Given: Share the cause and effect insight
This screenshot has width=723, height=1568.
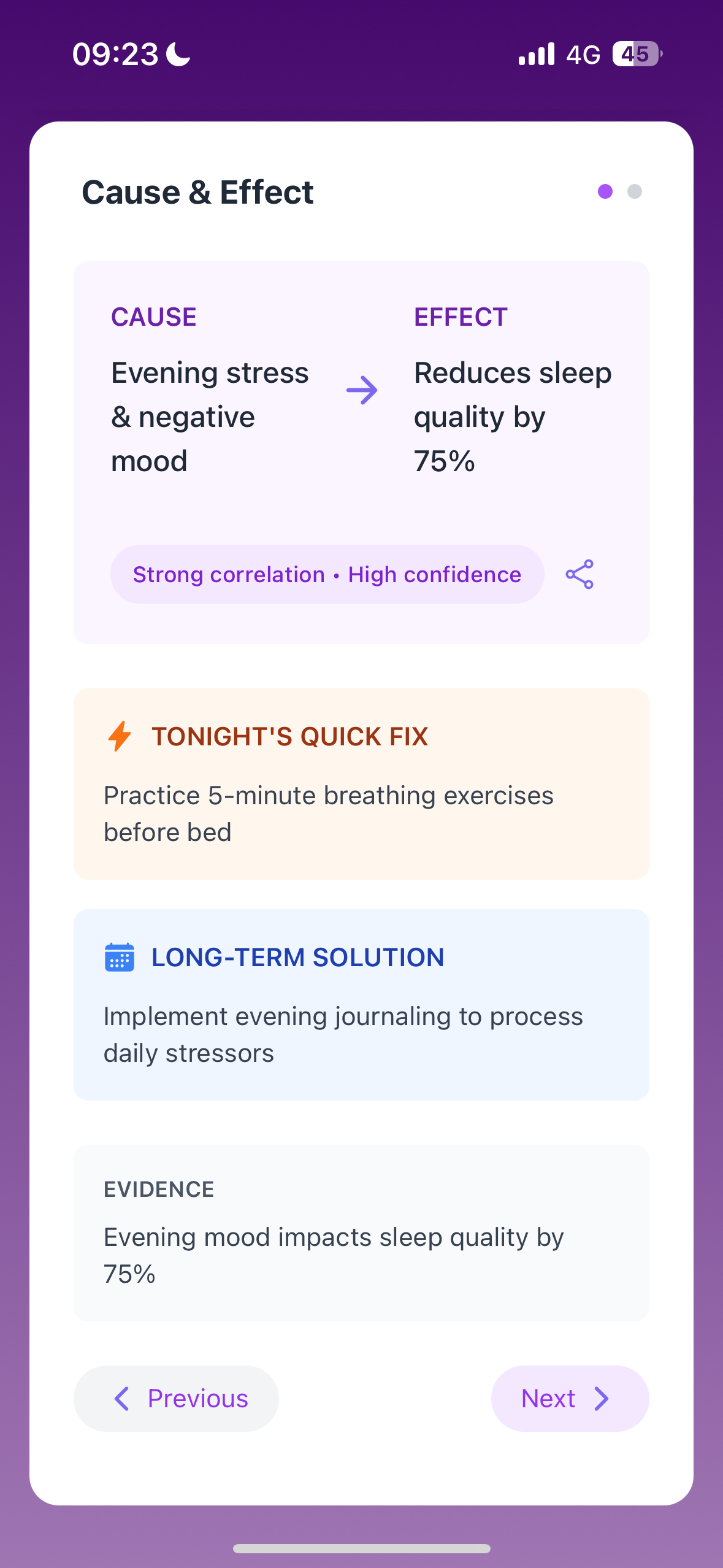Looking at the screenshot, I should pyautogui.click(x=580, y=574).
